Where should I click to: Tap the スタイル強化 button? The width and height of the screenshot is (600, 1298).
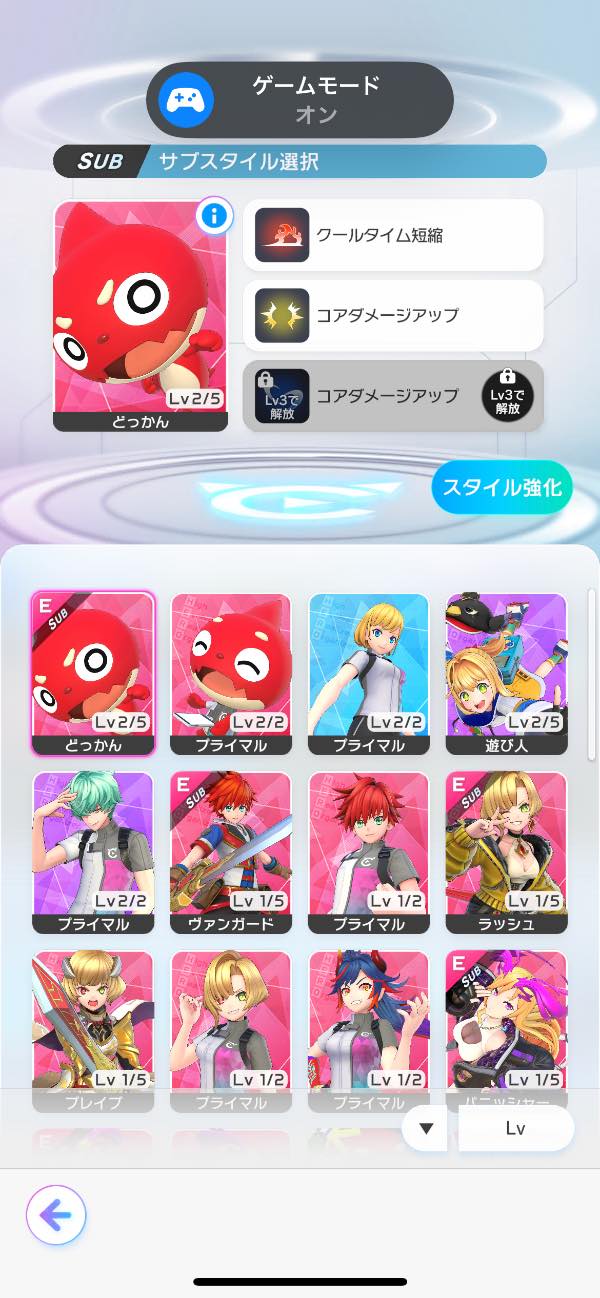[x=501, y=488]
